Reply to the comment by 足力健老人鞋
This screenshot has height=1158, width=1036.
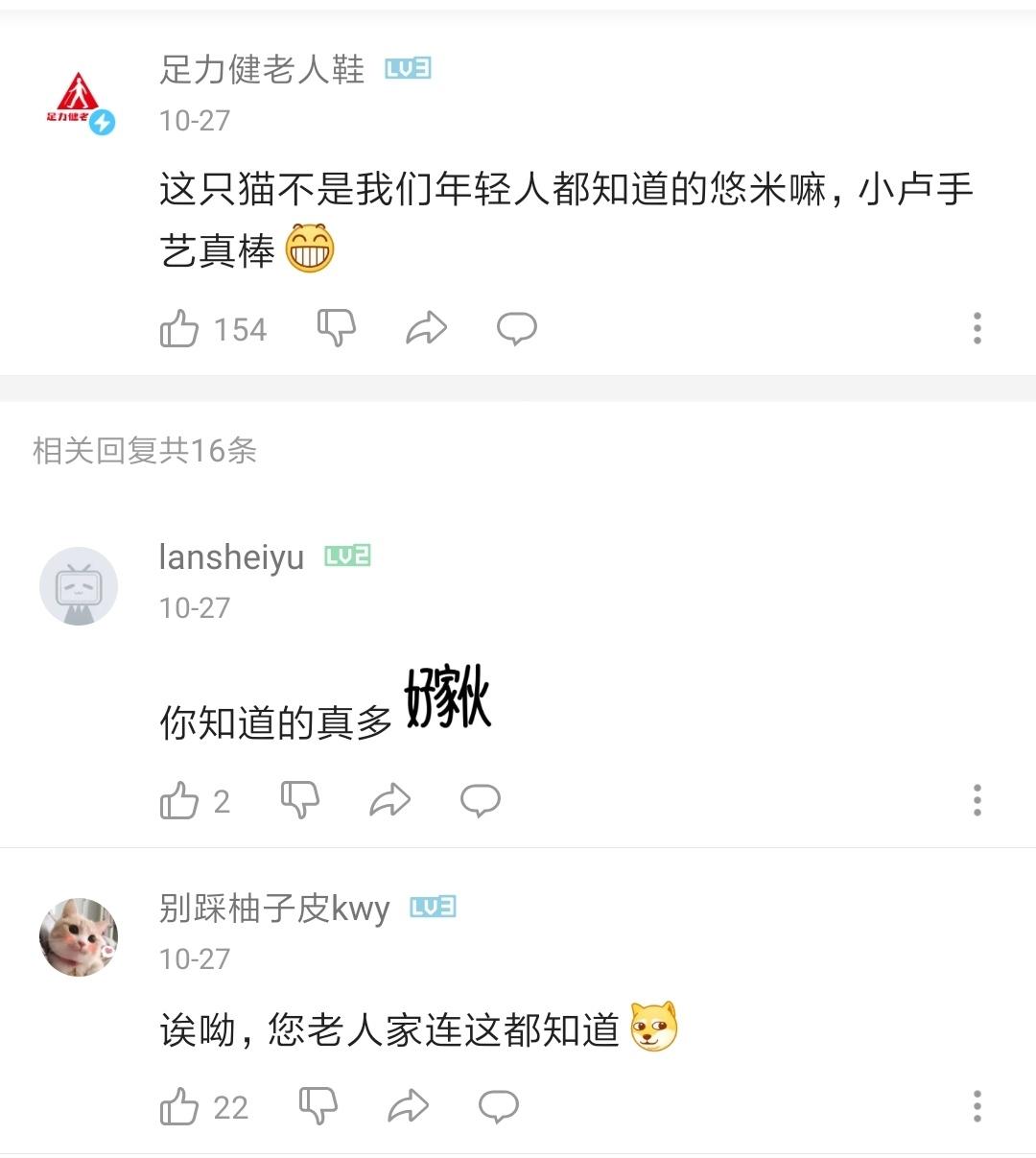[x=516, y=328]
